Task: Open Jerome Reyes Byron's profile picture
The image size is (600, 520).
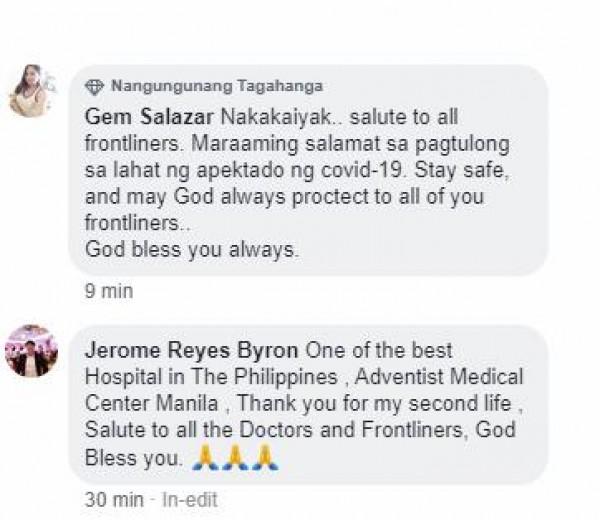Action: pos(30,351)
